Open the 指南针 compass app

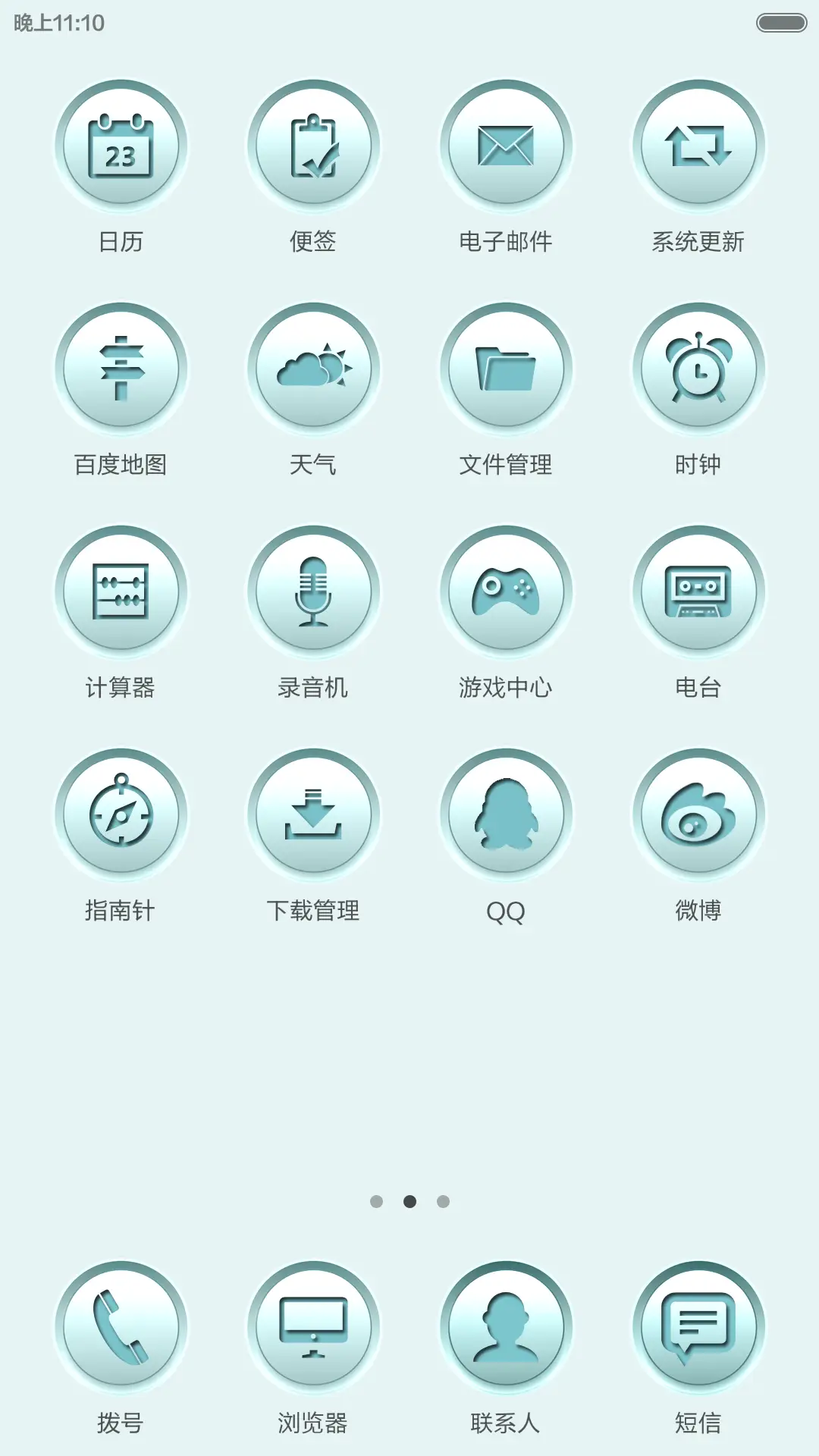[x=122, y=813]
